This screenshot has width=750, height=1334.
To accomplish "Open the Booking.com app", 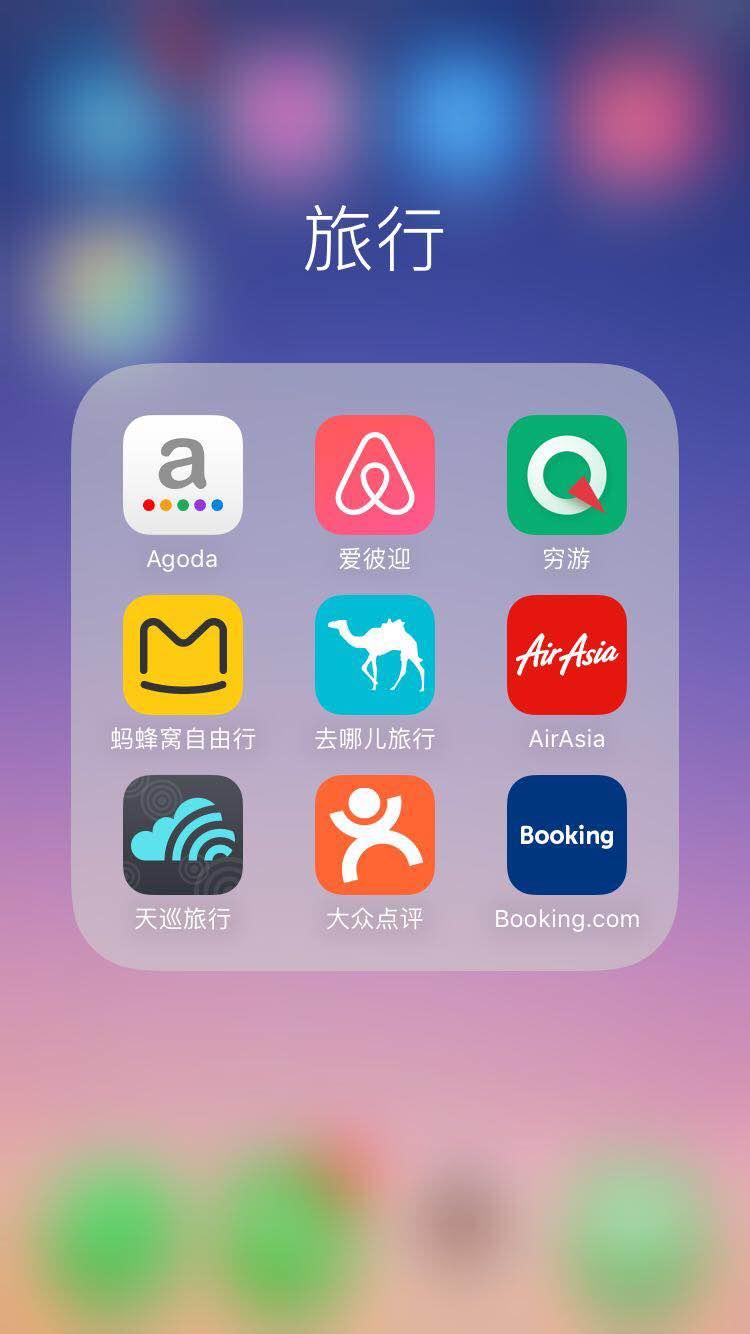I will 567,835.
